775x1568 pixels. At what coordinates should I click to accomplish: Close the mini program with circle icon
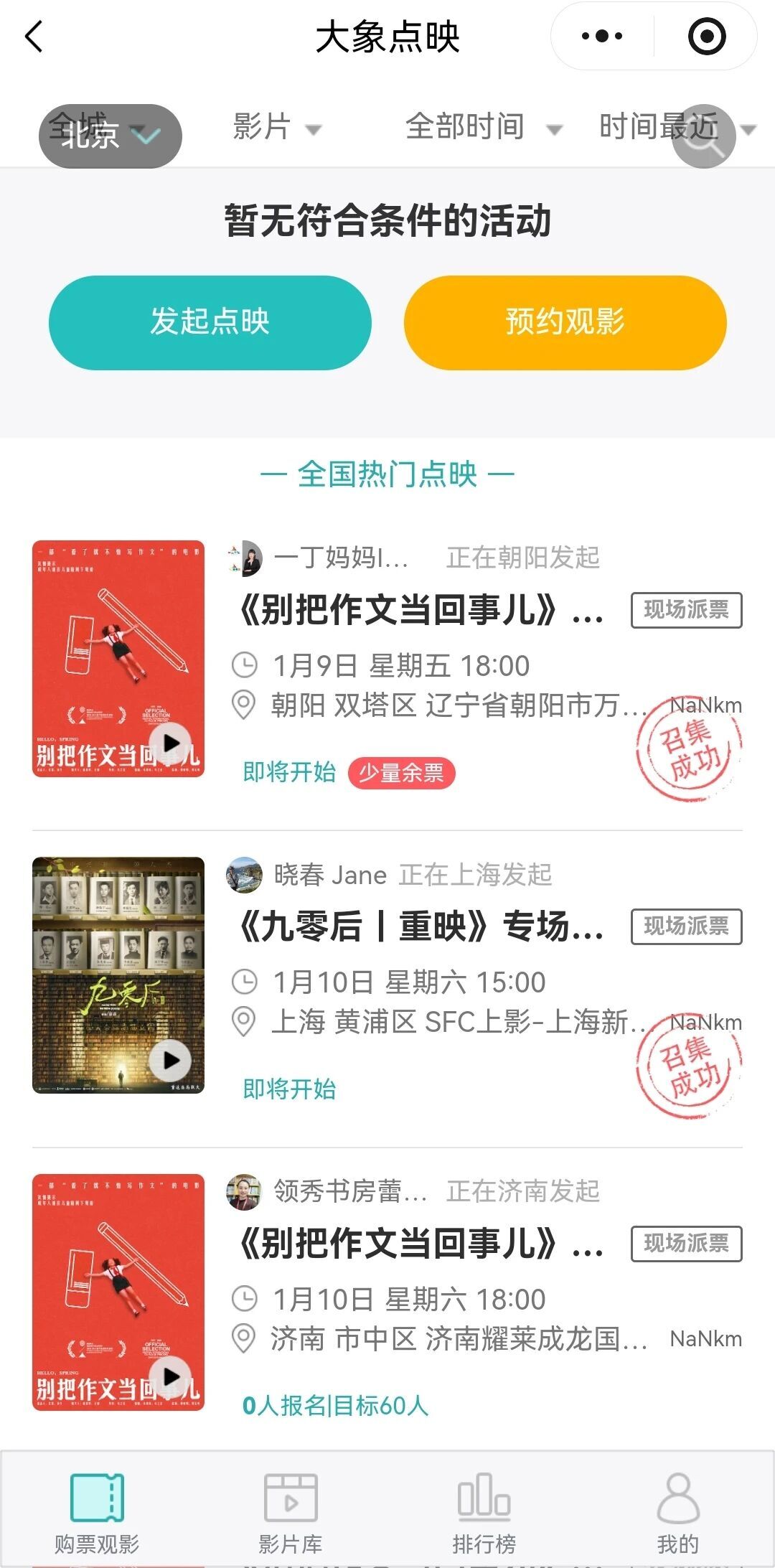click(706, 36)
